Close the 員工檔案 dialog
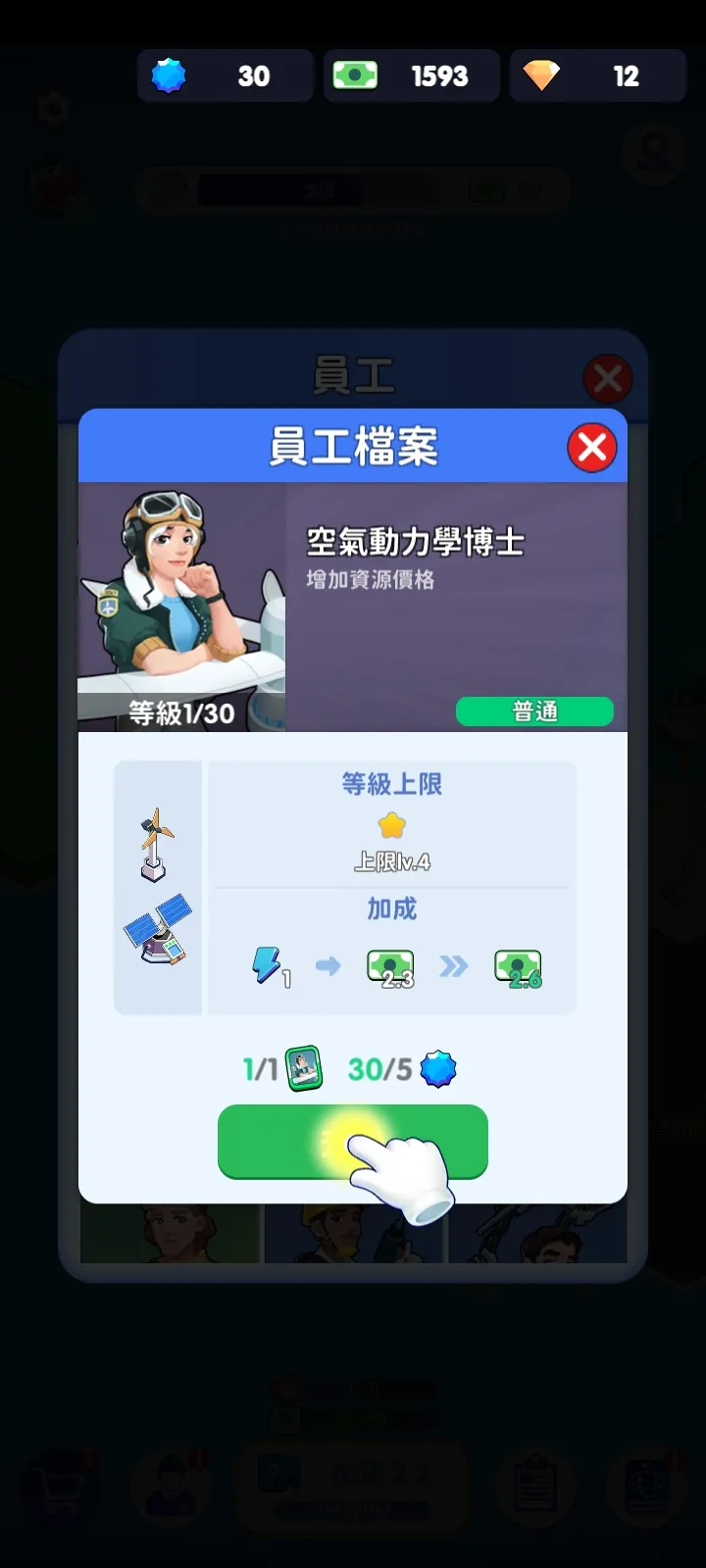 [x=591, y=448]
